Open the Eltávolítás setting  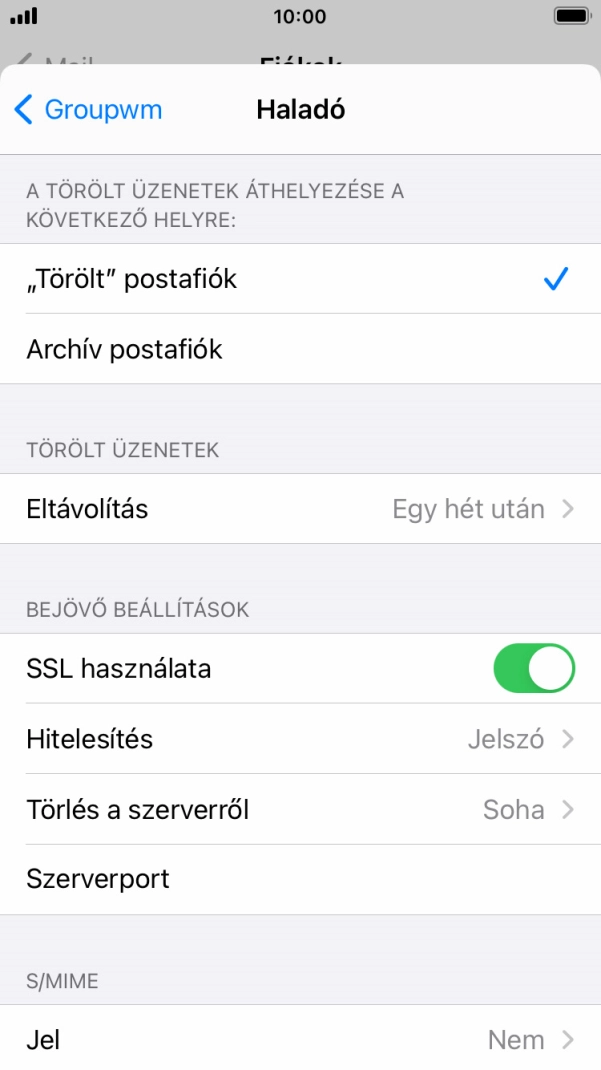(x=300, y=508)
